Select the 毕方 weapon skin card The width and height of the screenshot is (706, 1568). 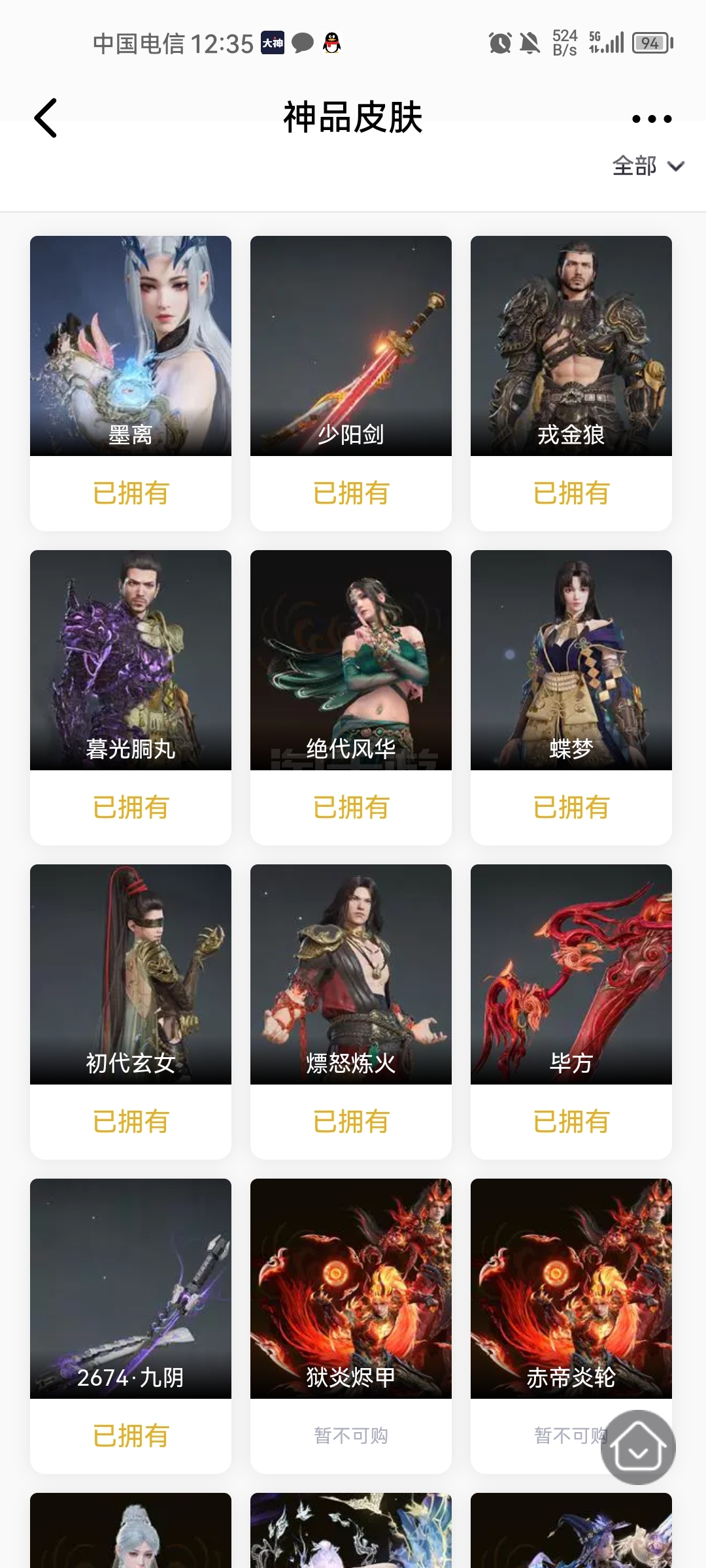coord(571,1011)
